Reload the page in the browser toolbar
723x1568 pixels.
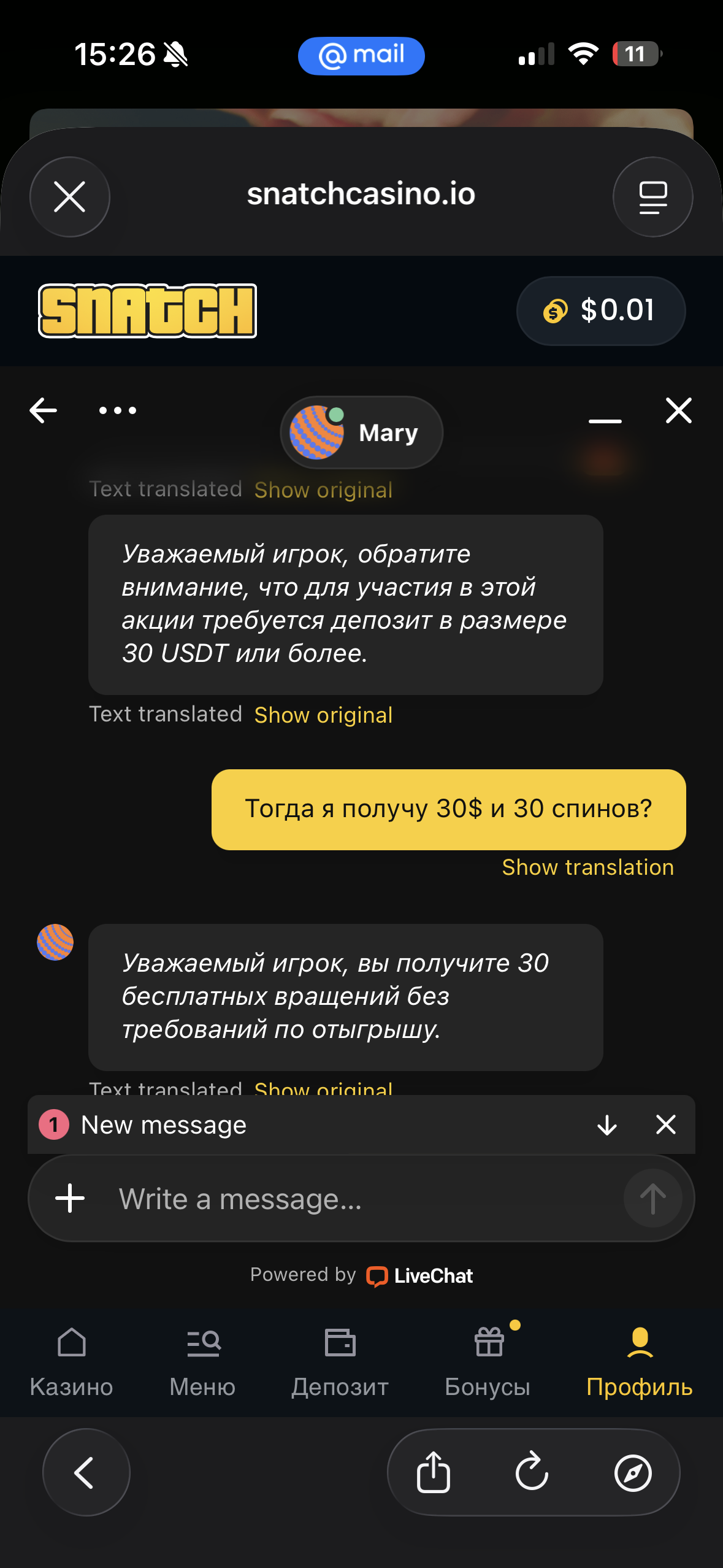[532, 1472]
